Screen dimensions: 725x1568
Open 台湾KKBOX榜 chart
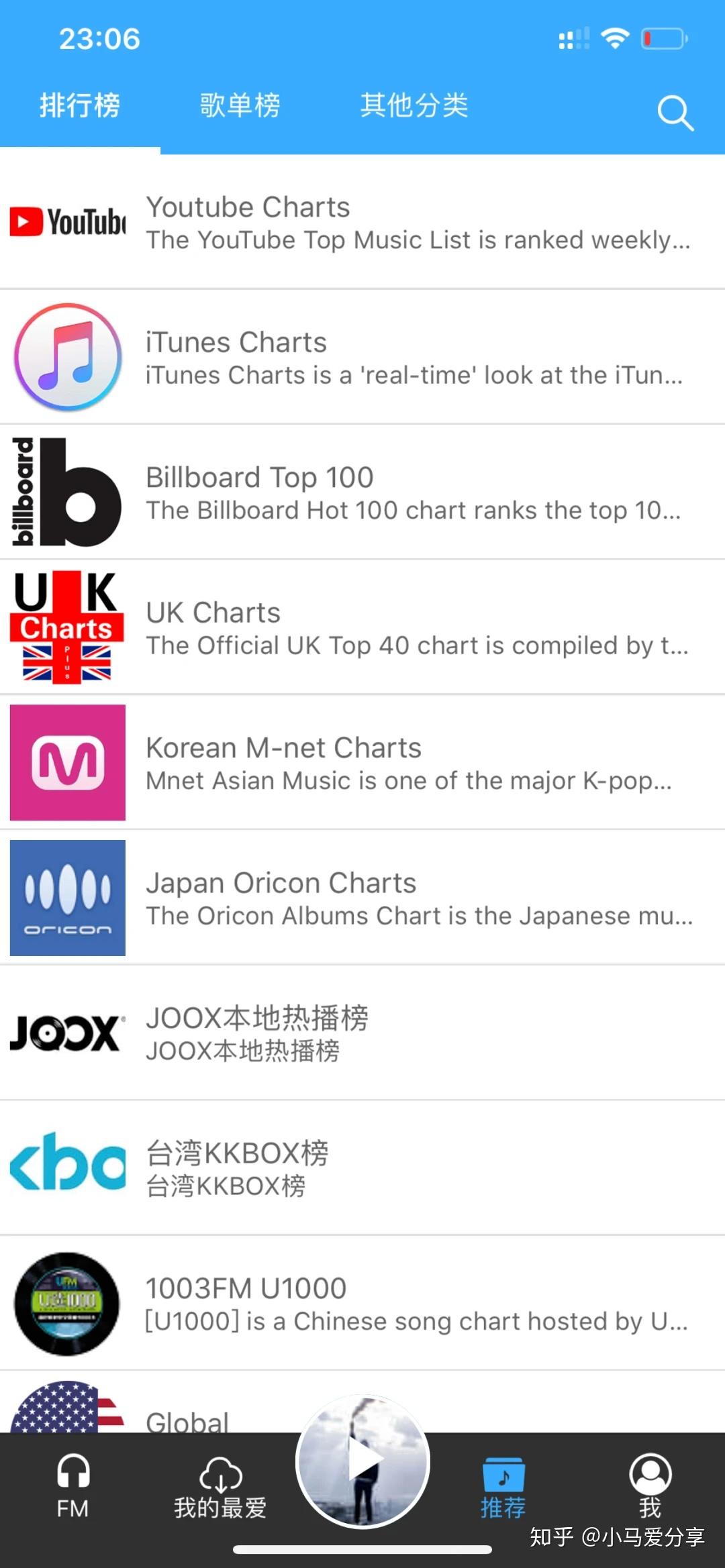[x=362, y=1168]
